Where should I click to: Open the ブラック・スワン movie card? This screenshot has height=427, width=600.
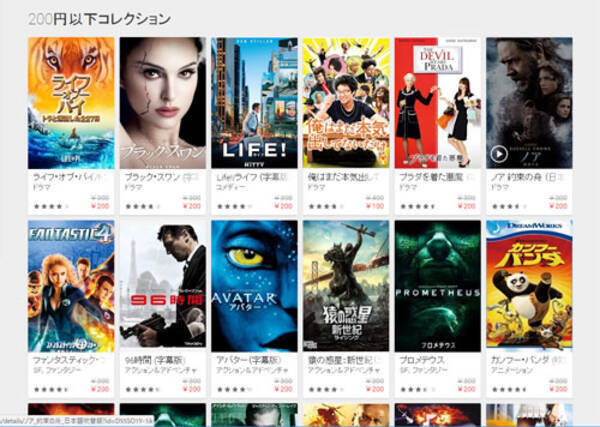coord(162,104)
